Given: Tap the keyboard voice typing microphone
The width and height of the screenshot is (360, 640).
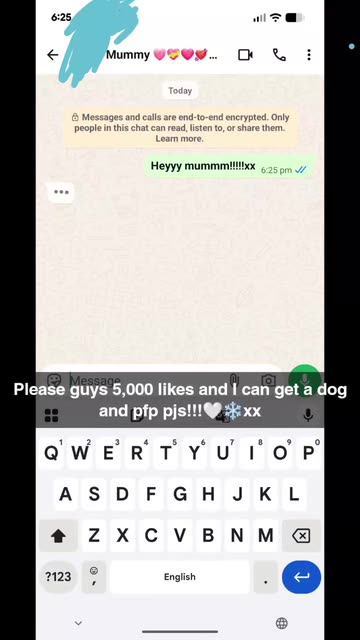Looking at the screenshot, I should 309,415.
